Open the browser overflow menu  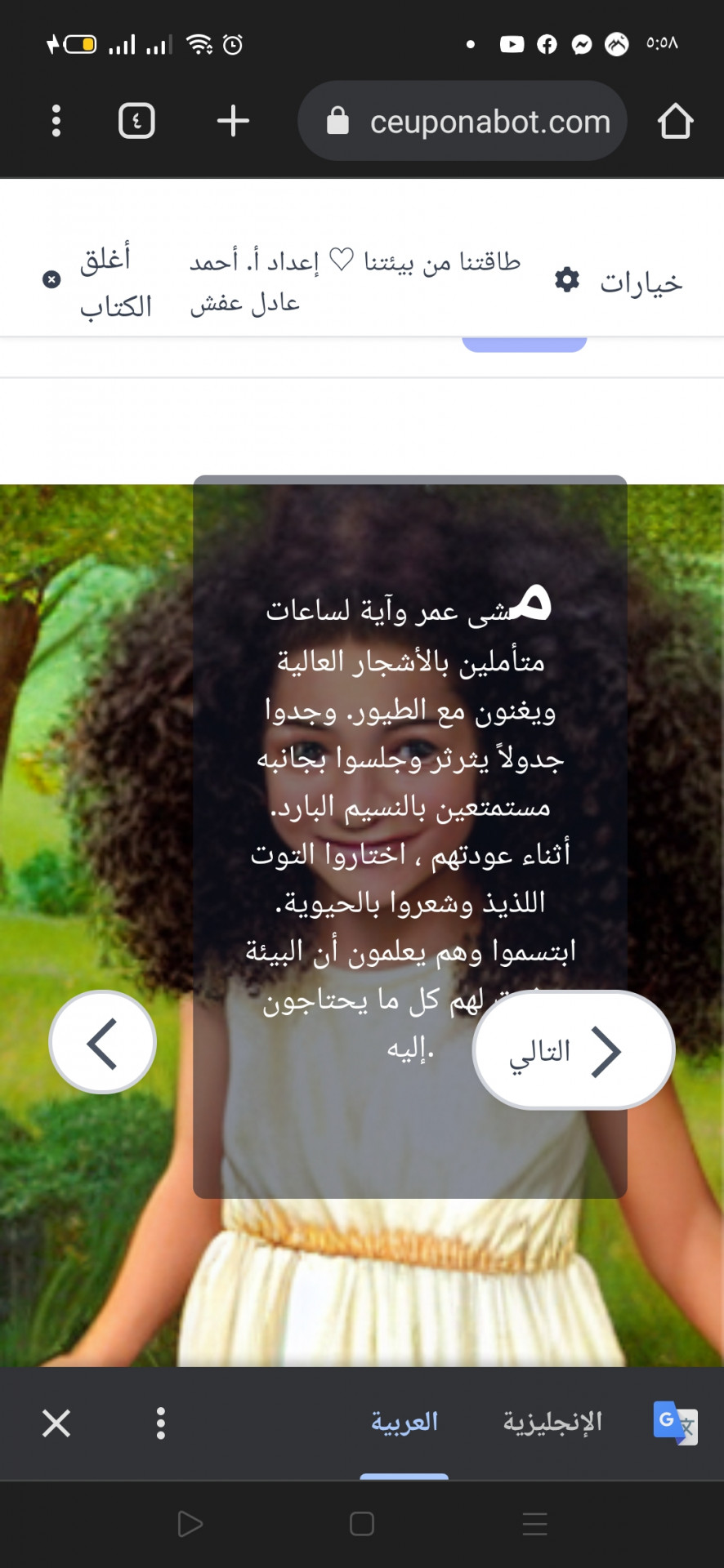56,121
